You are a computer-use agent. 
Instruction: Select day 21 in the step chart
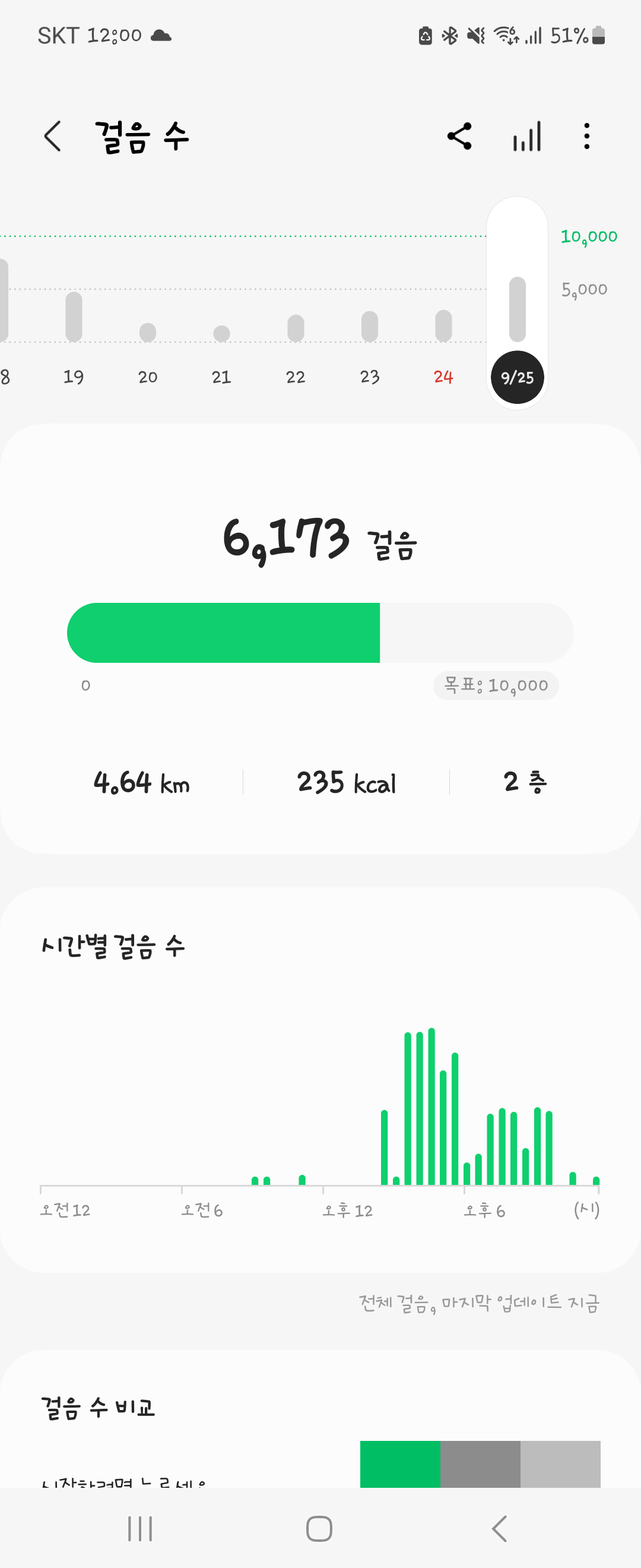(x=221, y=341)
